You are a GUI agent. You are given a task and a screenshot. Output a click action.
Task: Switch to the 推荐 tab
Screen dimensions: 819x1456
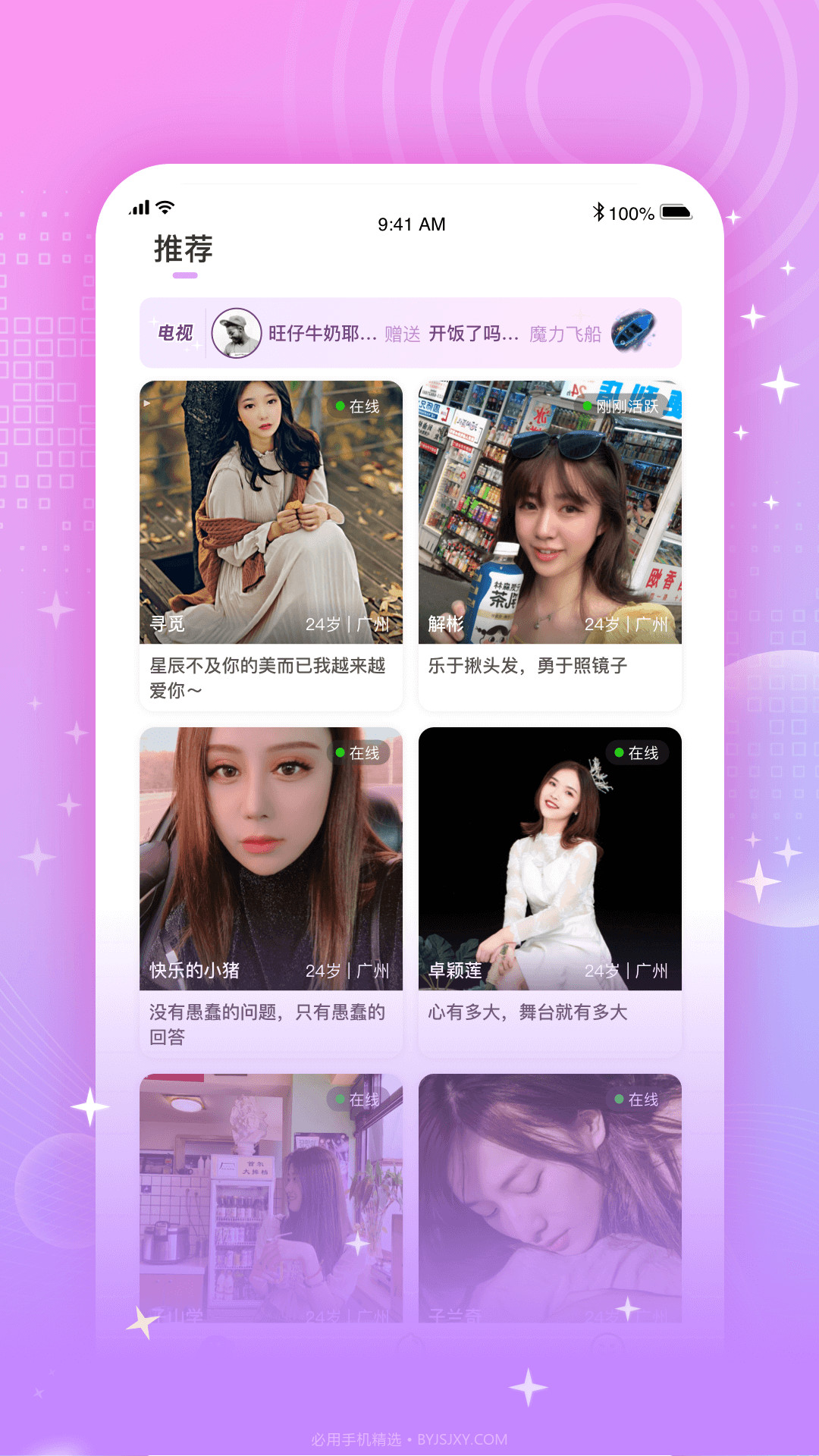pos(182,248)
